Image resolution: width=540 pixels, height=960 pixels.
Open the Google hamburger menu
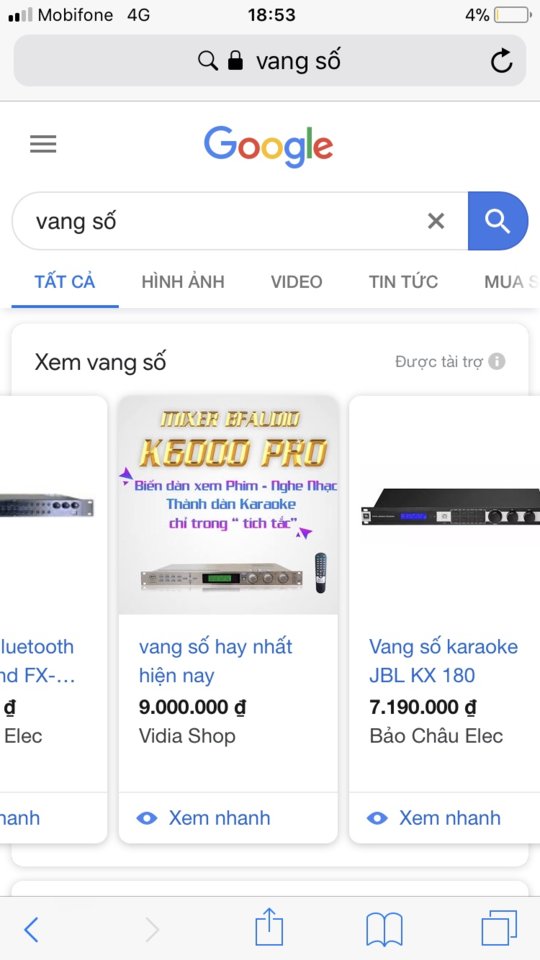click(x=43, y=144)
